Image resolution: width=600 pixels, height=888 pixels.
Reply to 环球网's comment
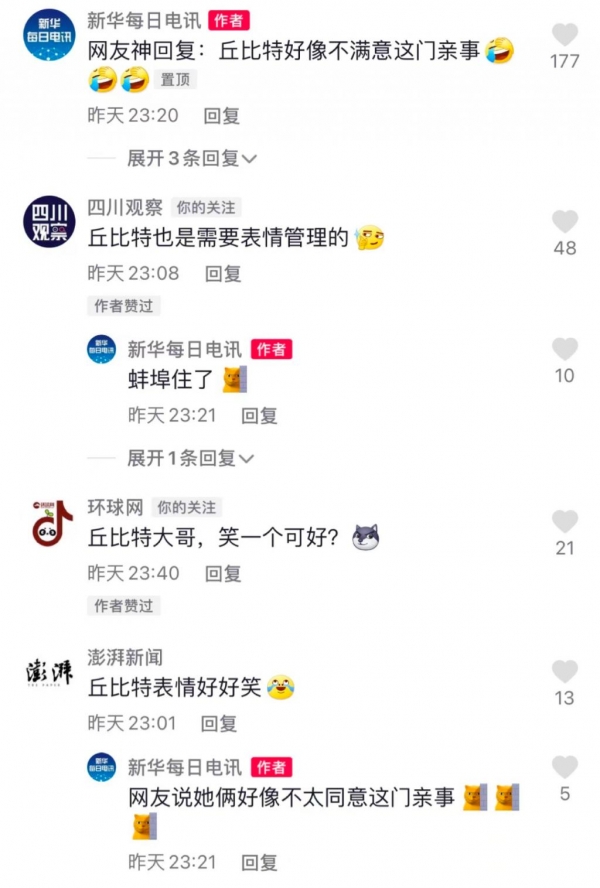point(223,573)
